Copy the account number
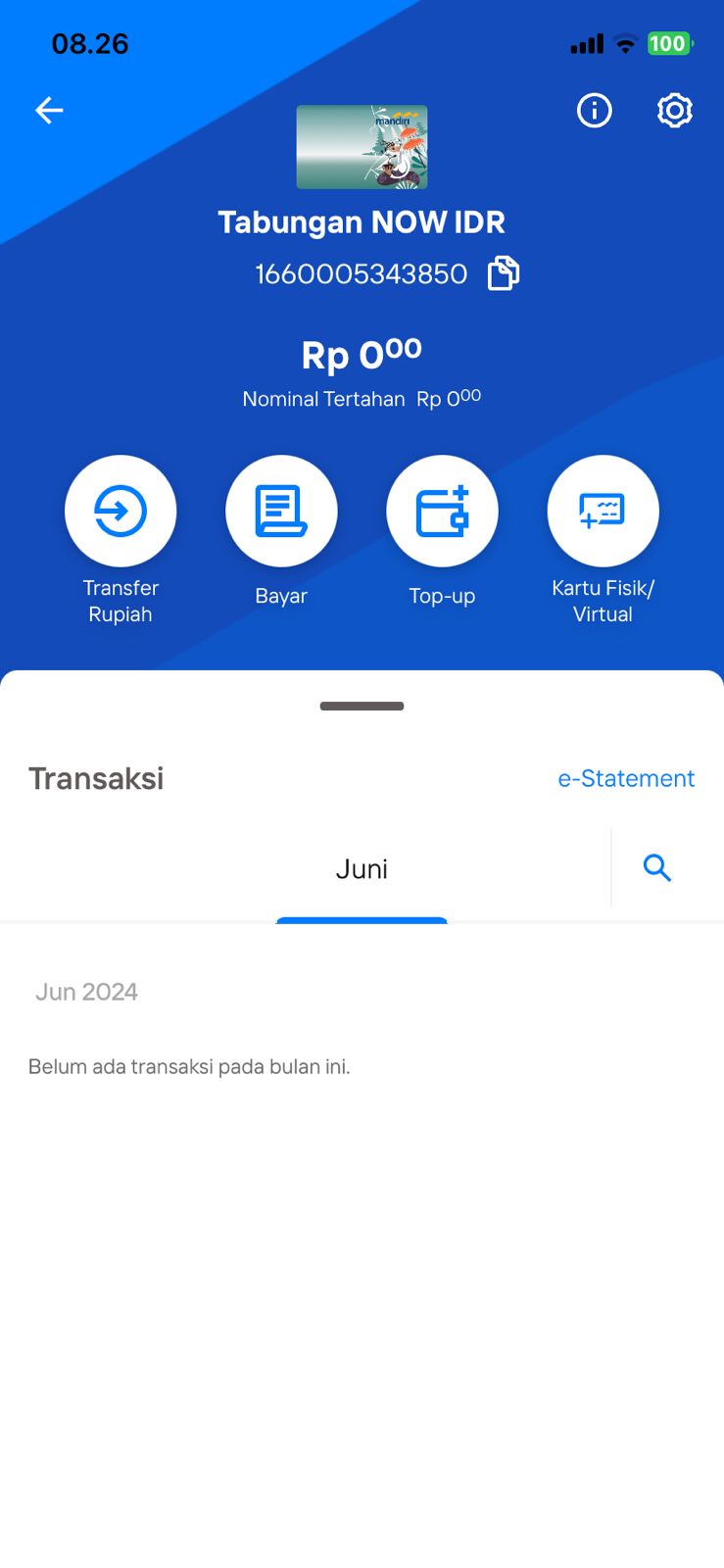The height and width of the screenshot is (1568, 724). pos(504,273)
